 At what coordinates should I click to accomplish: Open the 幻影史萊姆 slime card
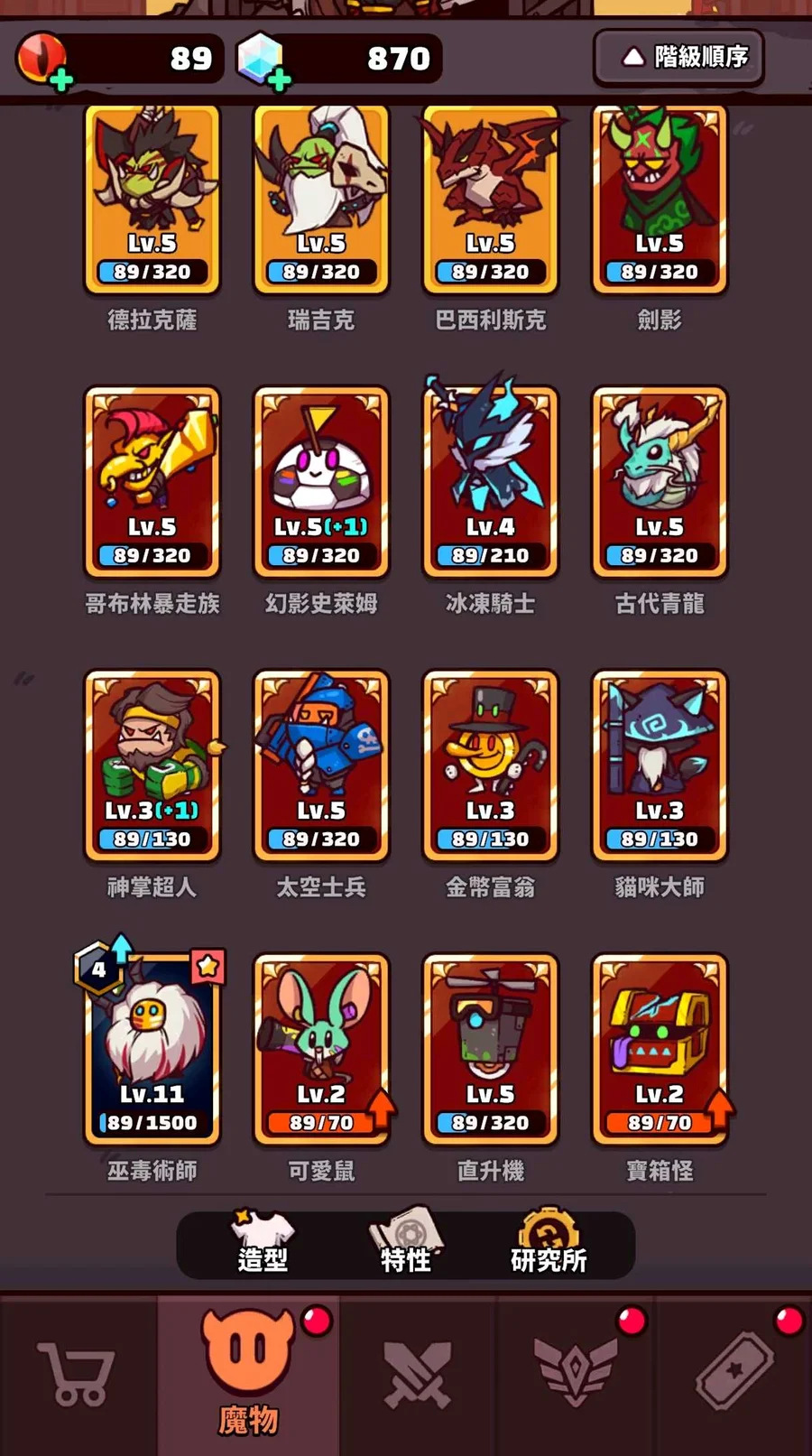point(321,482)
